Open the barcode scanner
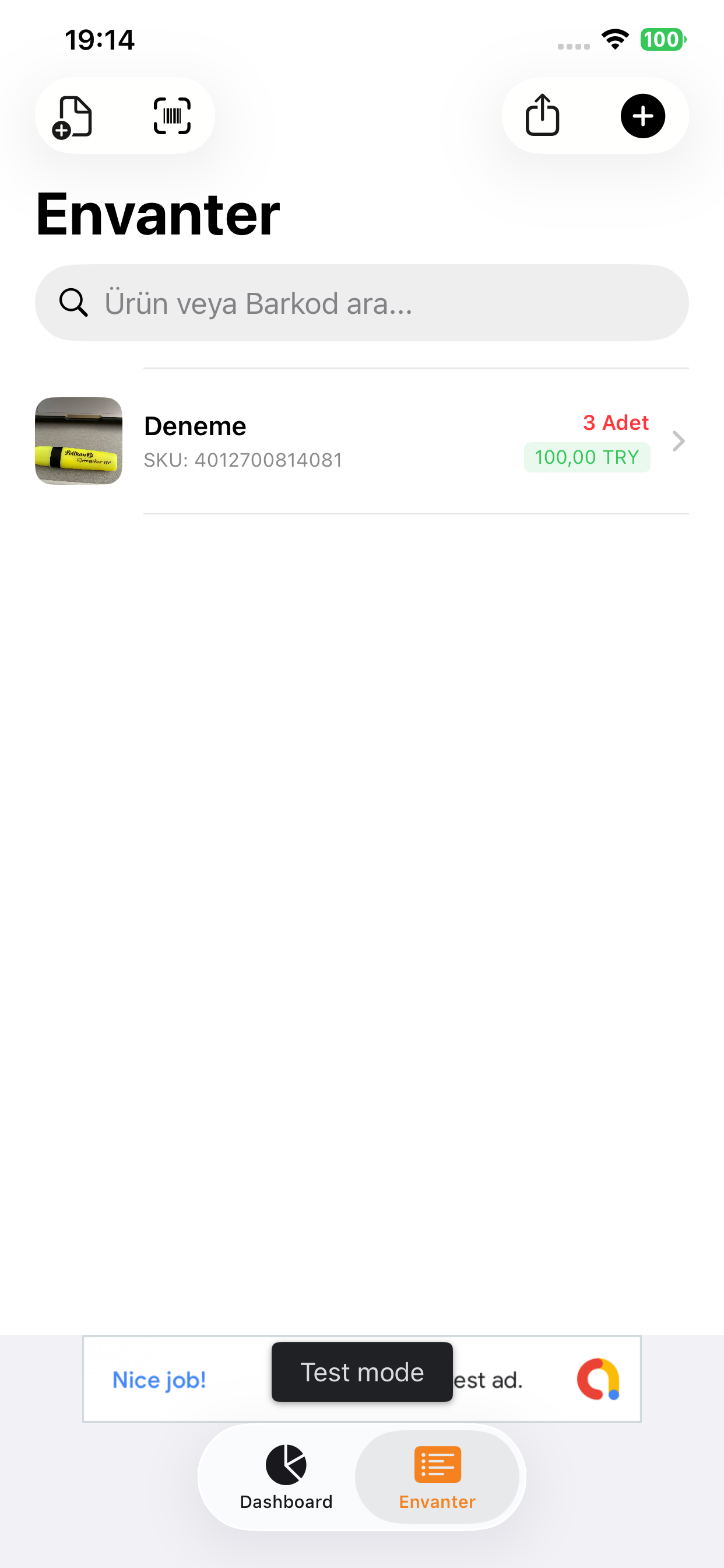The width and height of the screenshot is (724, 1568). point(172,116)
